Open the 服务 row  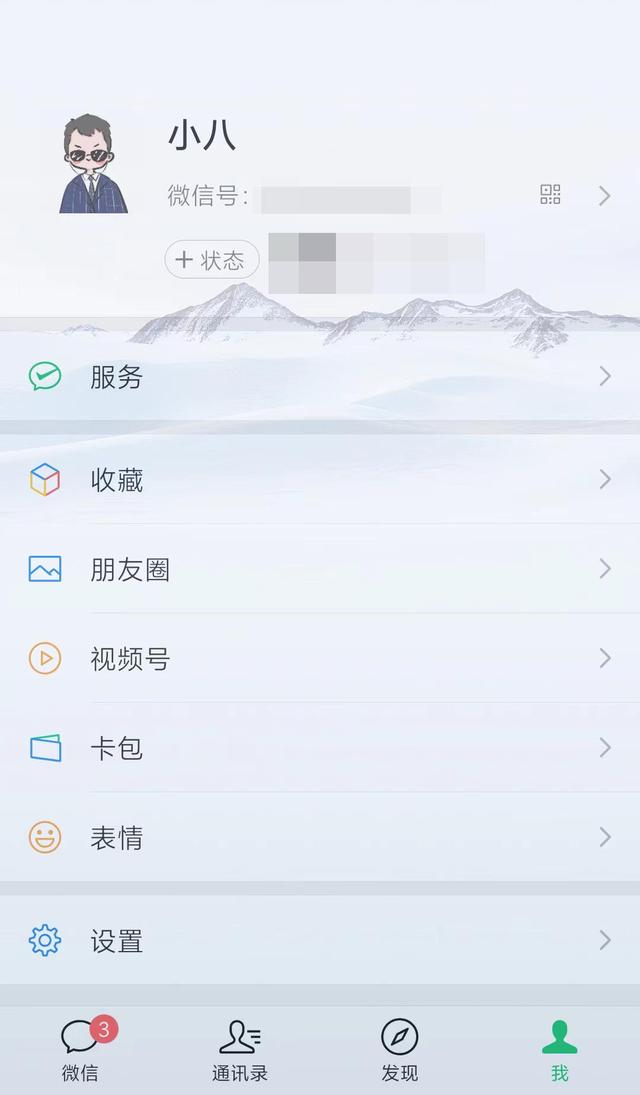tap(320, 377)
